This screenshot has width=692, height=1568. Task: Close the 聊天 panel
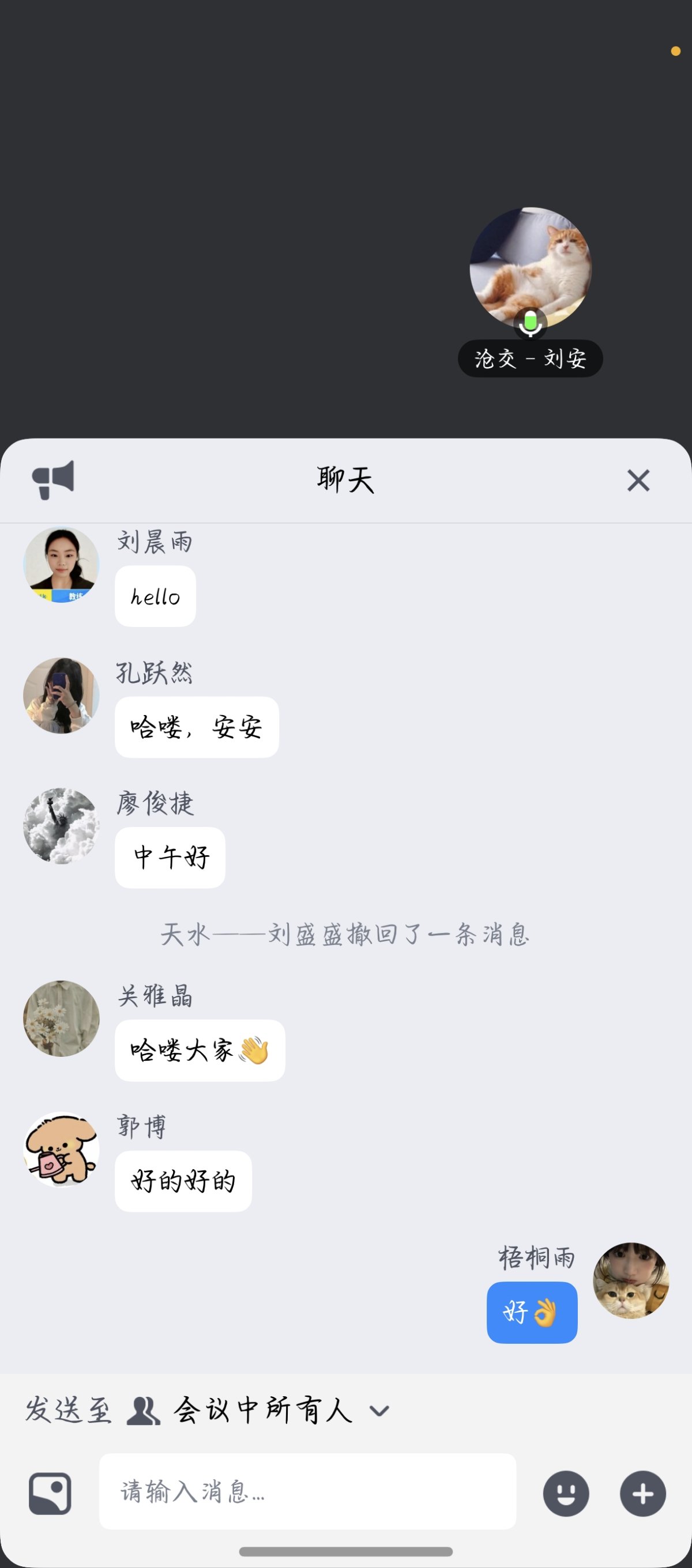pyautogui.click(x=638, y=480)
